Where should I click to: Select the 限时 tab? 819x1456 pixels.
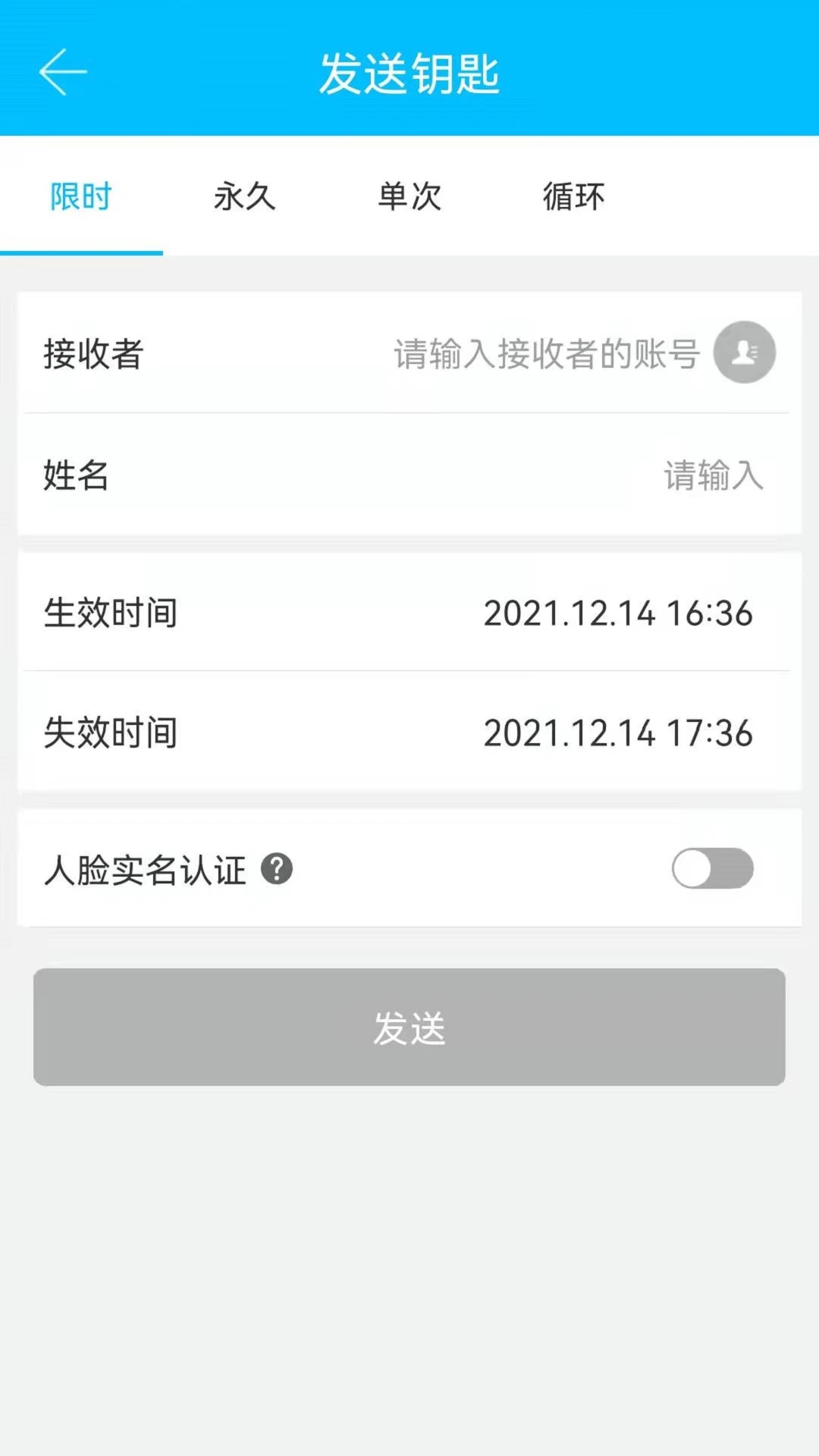pyautogui.click(x=81, y=197)
